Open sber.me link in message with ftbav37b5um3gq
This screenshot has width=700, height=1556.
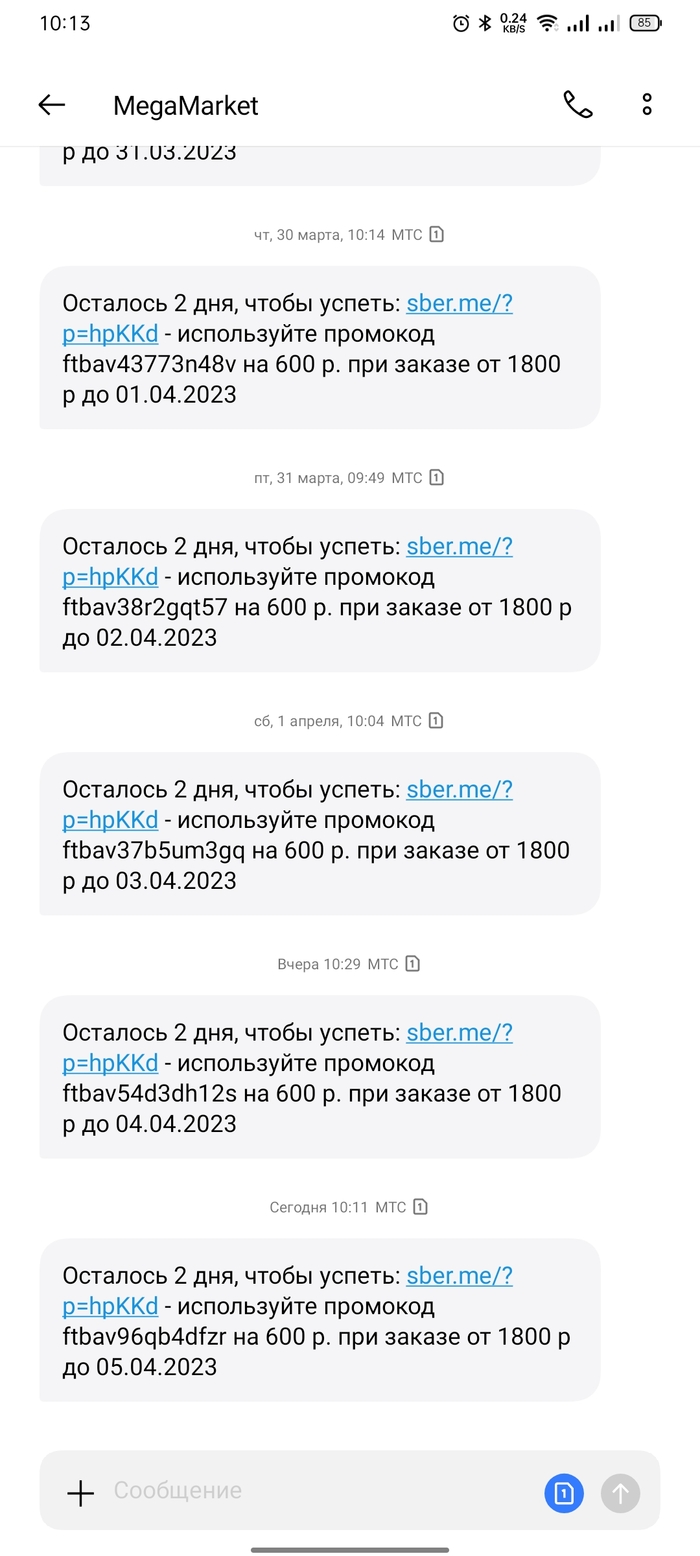[x=459, y=790]
